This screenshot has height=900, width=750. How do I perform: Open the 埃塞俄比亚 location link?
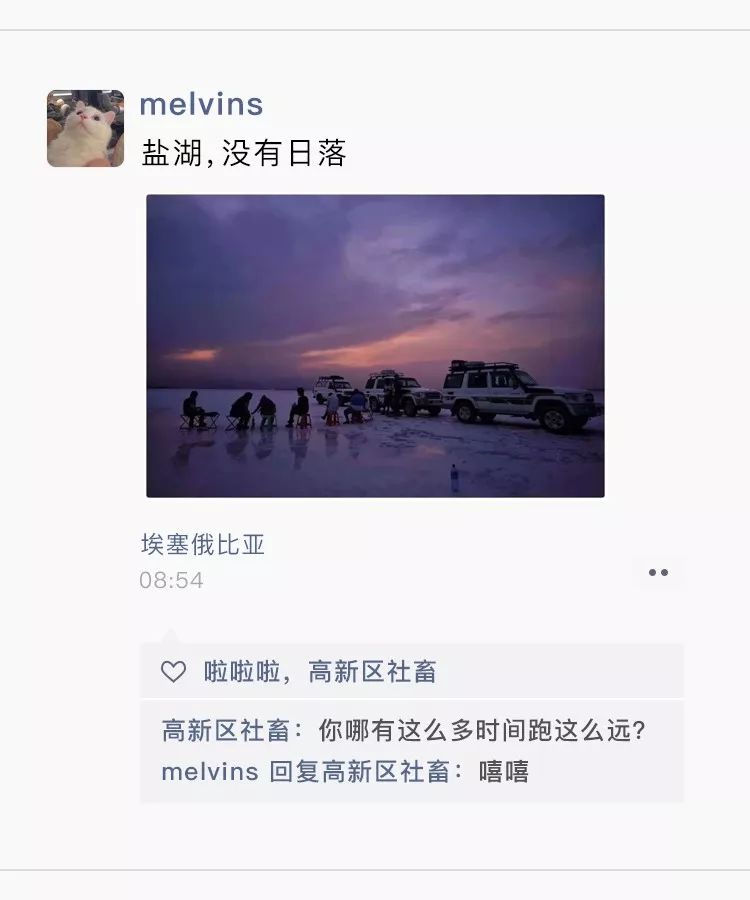203,545
